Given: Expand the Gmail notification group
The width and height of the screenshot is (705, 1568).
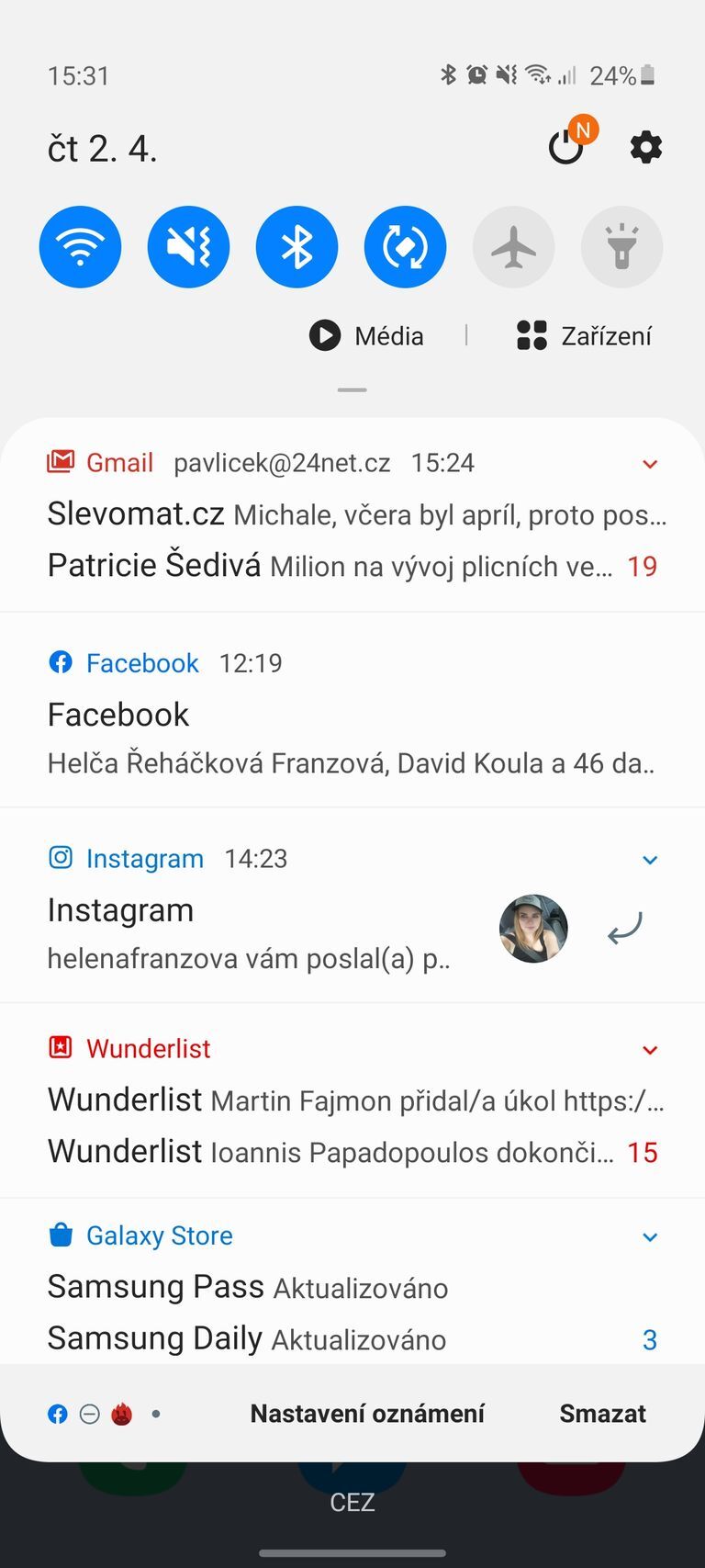Looking at the screenshot, I should coord(650,464).
